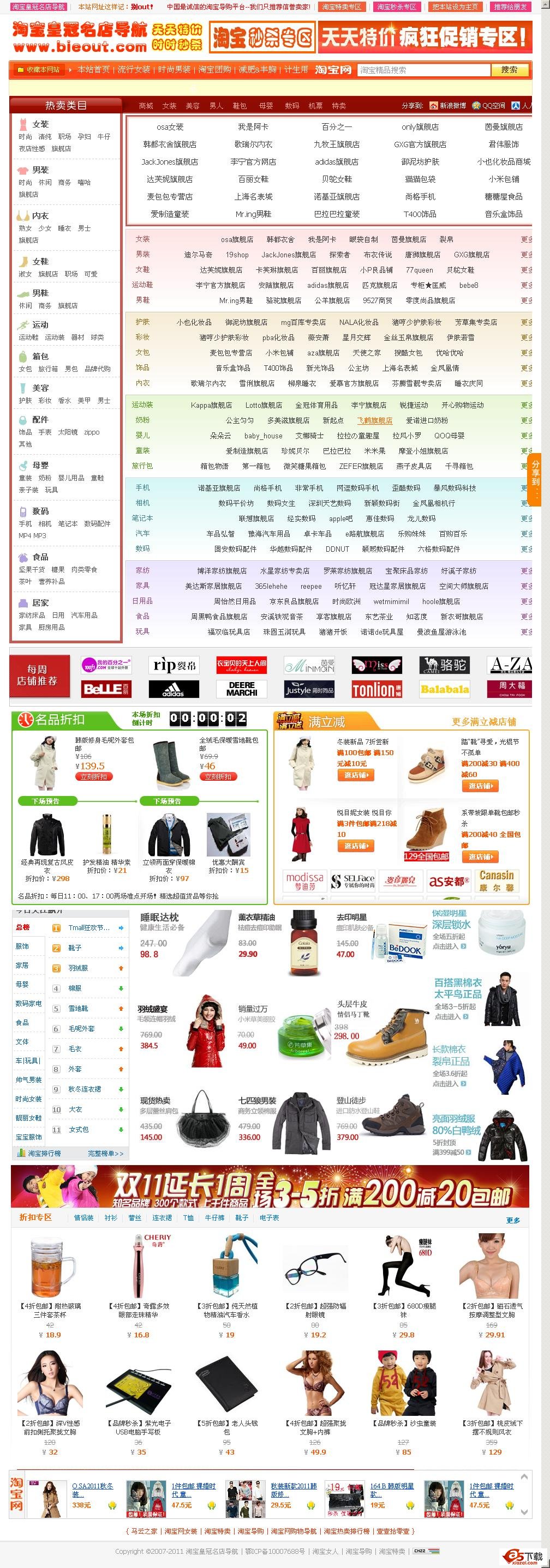The image size is (550, 1568).
Task: Open the adidas store logo
Action: click(x=174, y=689)
